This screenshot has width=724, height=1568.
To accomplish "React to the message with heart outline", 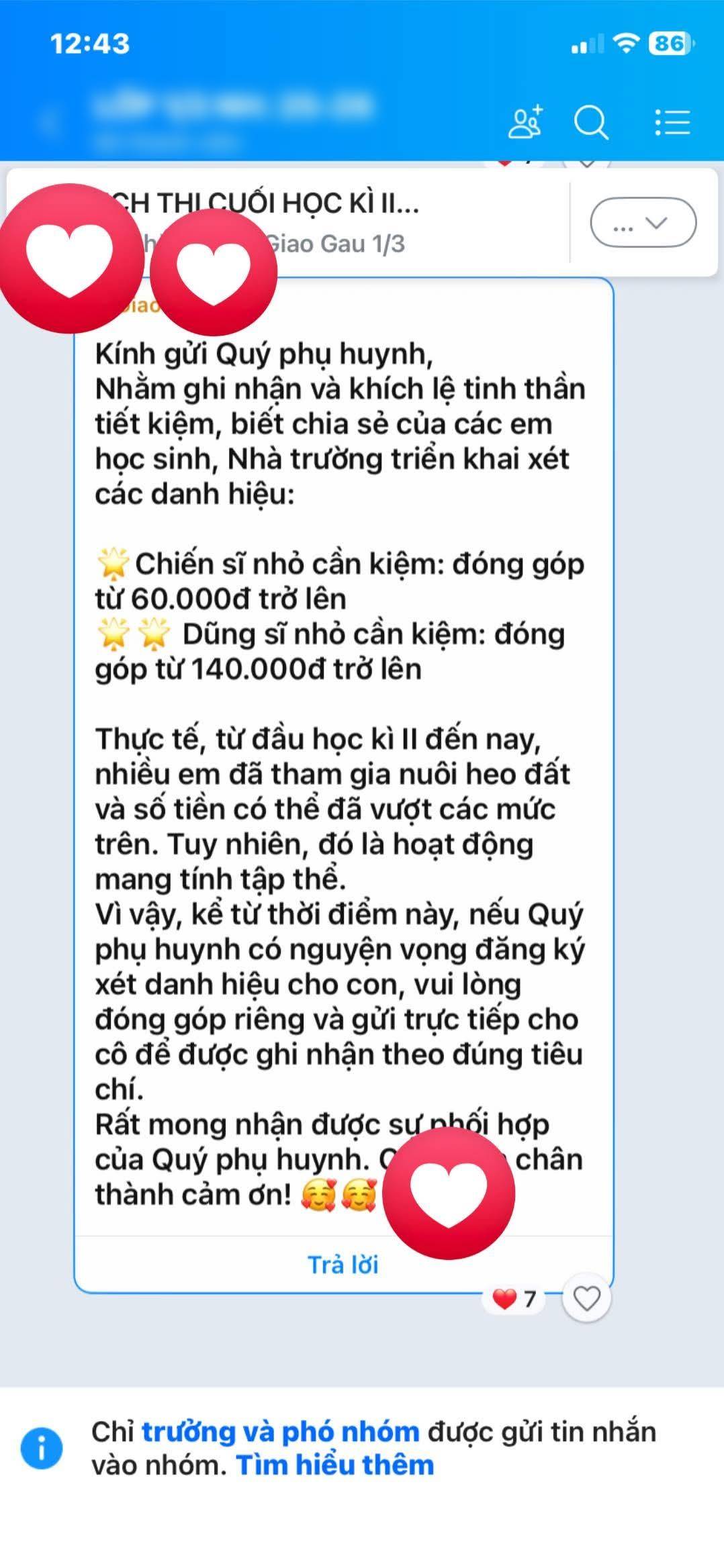I will pyautogui.click(x=586, y=1300).
